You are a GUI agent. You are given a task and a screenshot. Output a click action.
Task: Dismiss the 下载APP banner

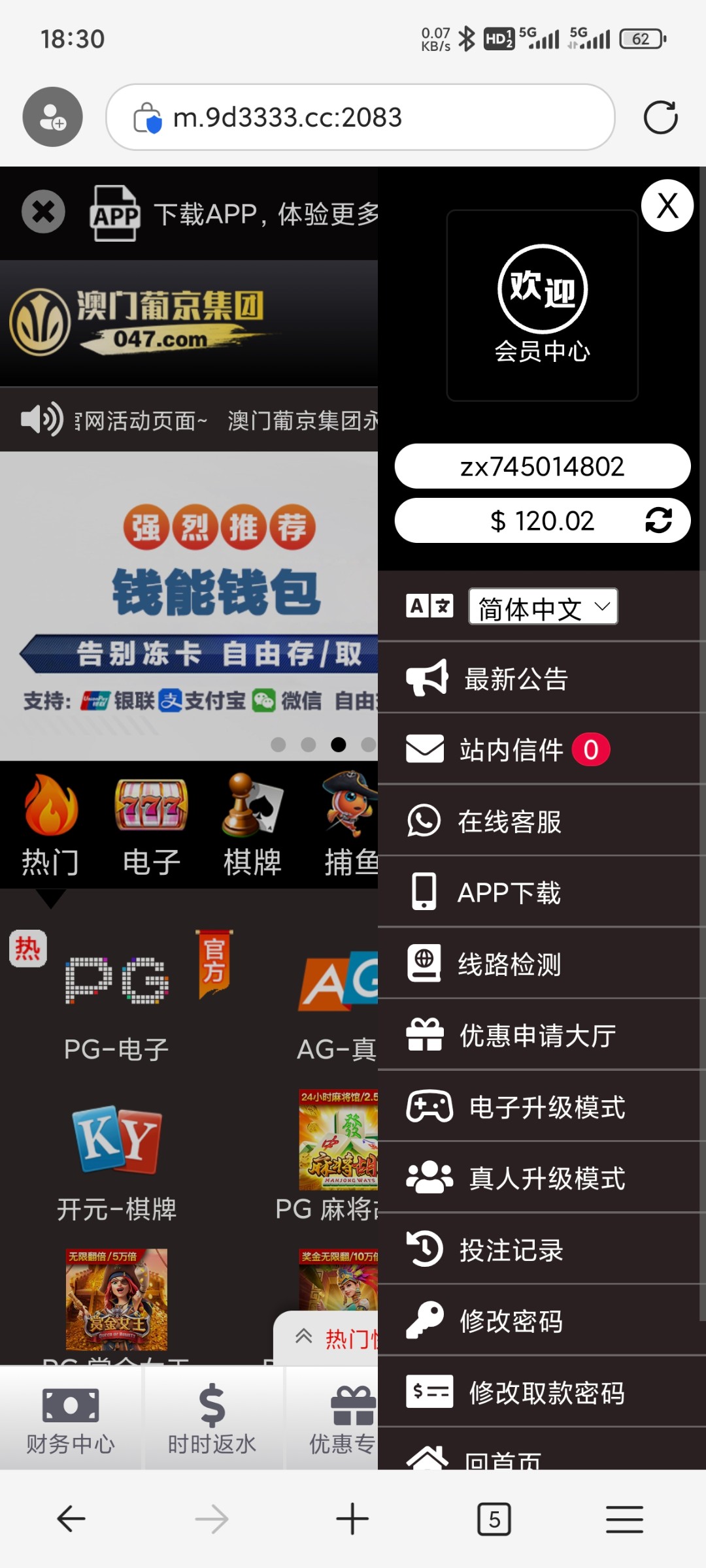(43, 212)
